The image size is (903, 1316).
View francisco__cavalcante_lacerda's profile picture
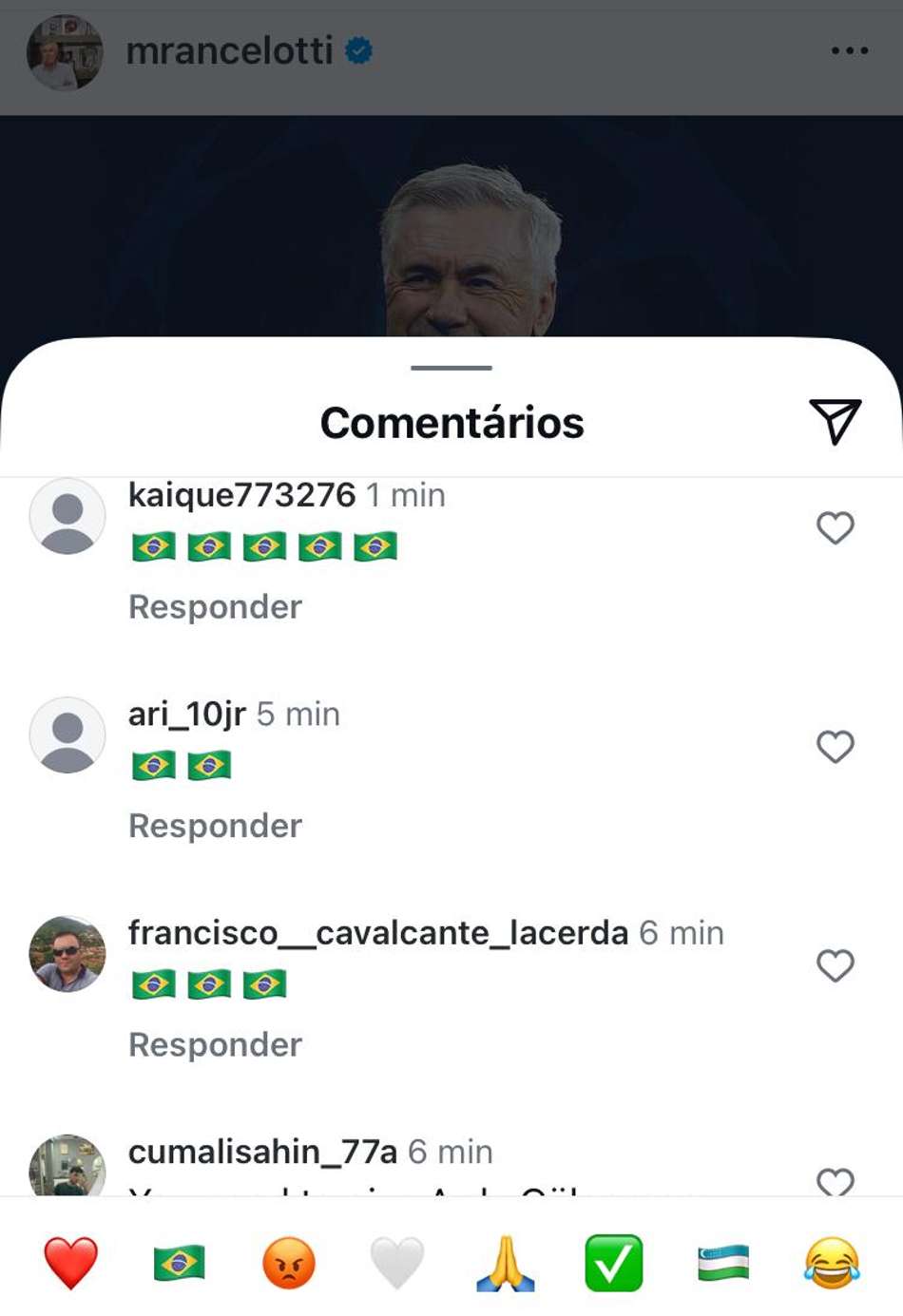(x=67, y=954)
